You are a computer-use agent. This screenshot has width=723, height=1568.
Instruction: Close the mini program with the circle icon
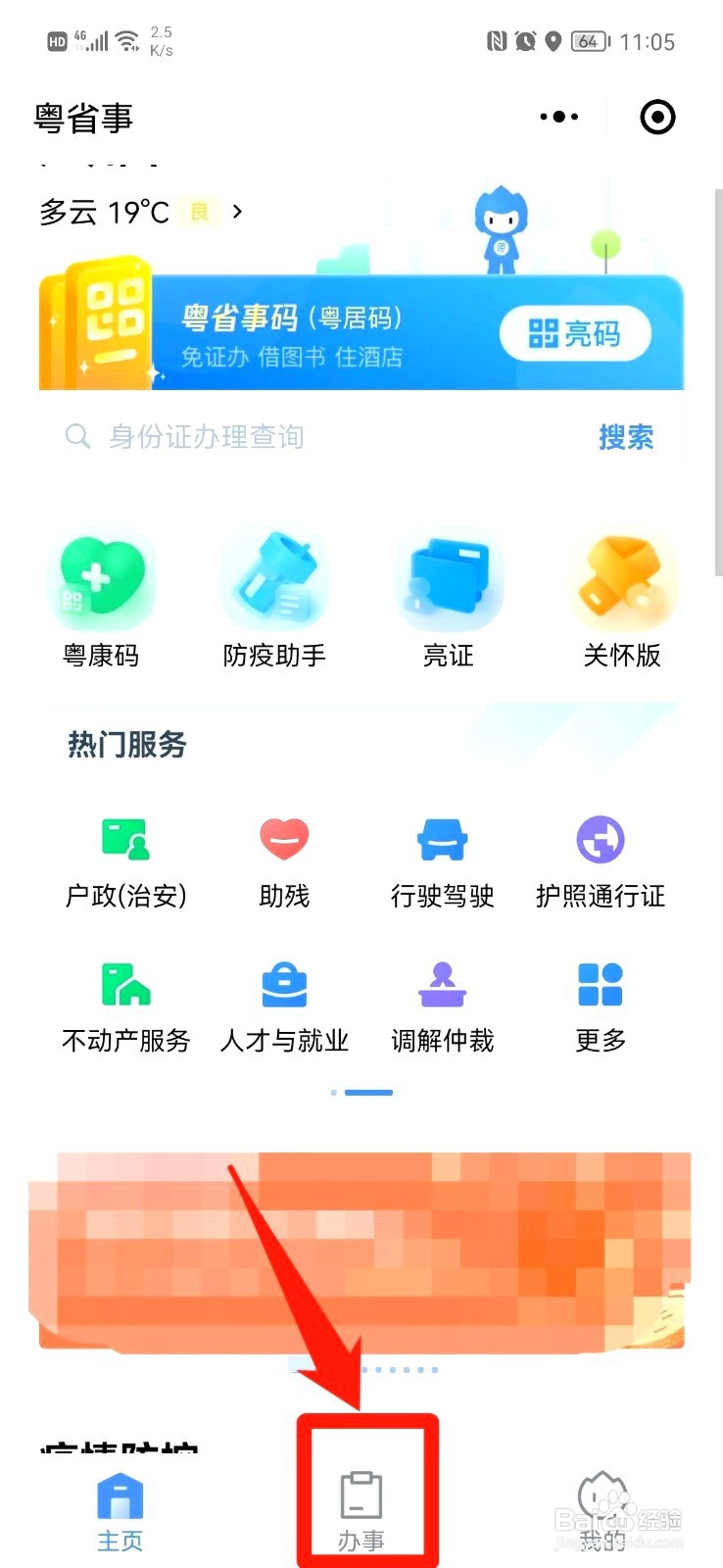tap(657, 118)
